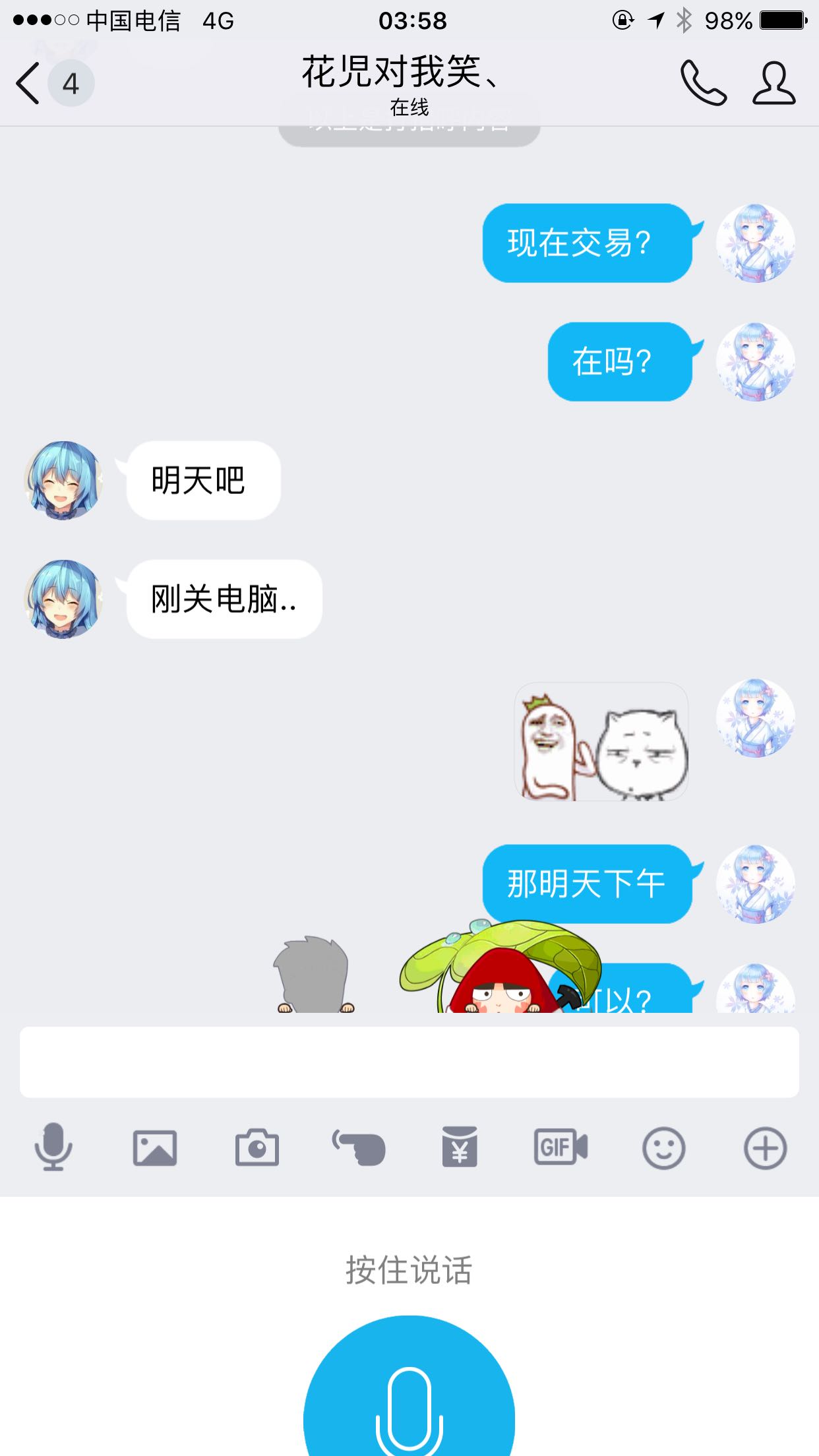This screenshot has height=1456, width=819.
Task: Tap the avatar next to 明天吧
Action: click(x=63, y=481)
